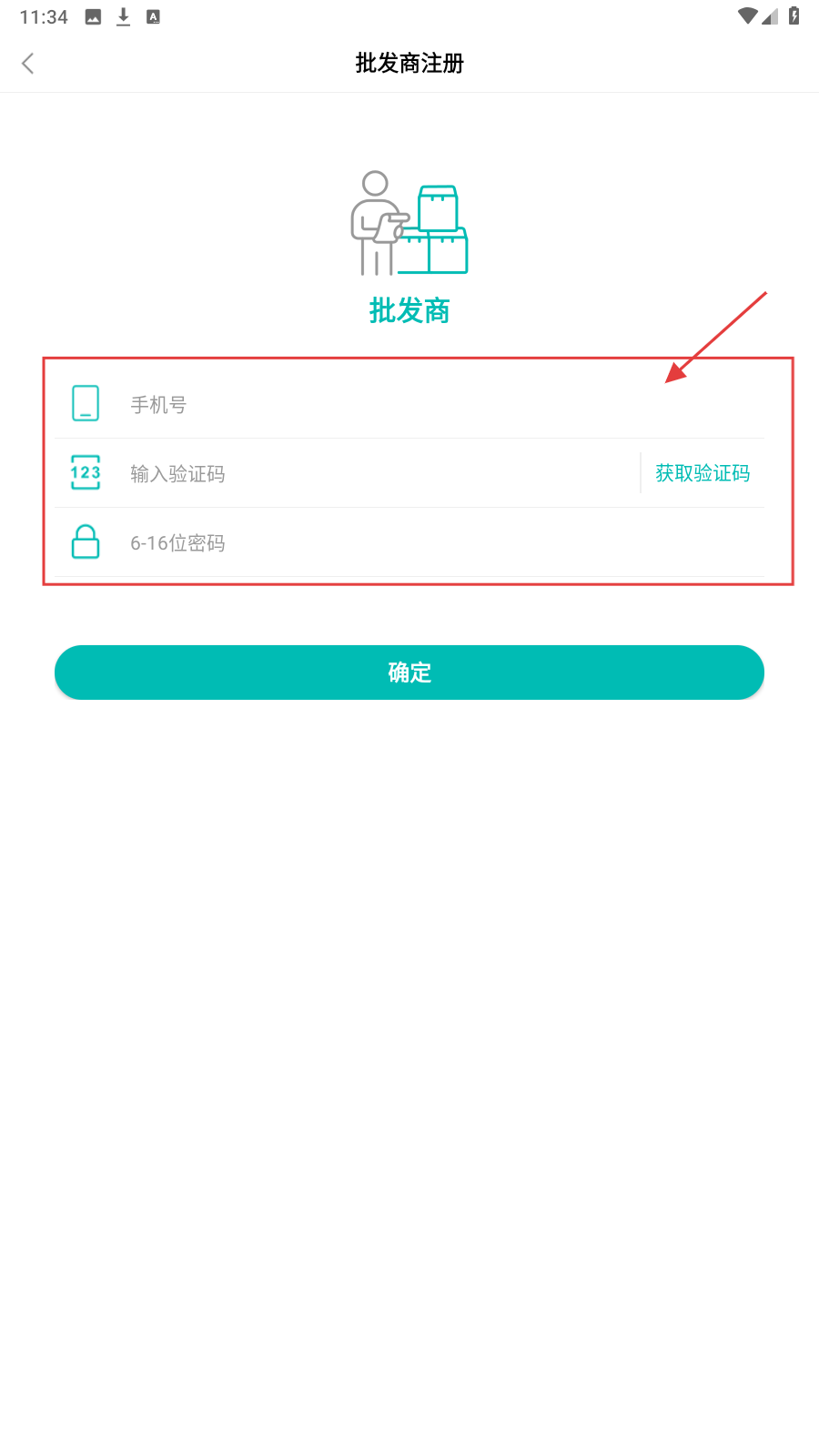
Task: Request code with 获取验证码
Action: [x=703, y=473]
